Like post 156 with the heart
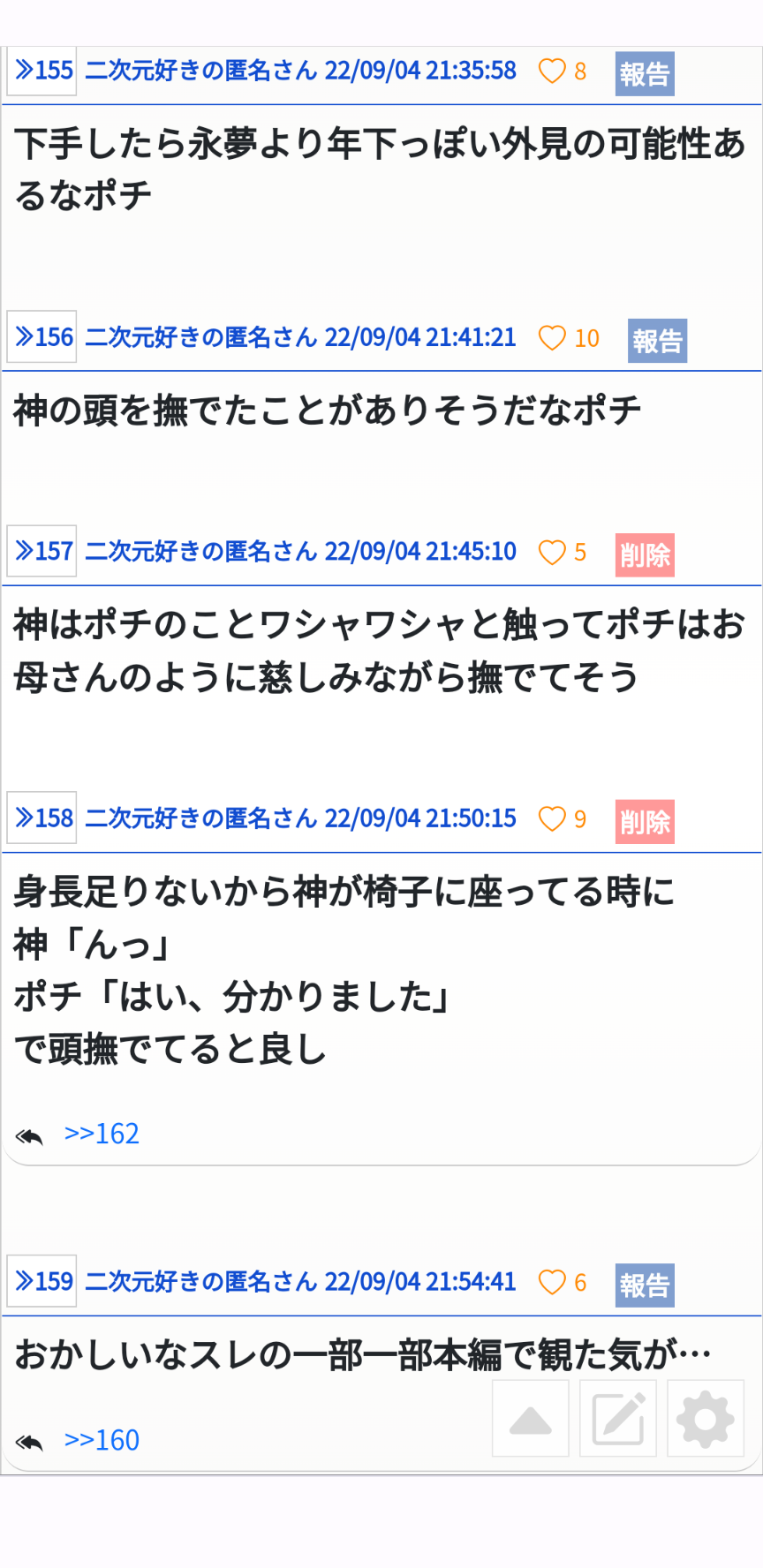Screen dimensions: 763x1568 click(x=552, y=338)
